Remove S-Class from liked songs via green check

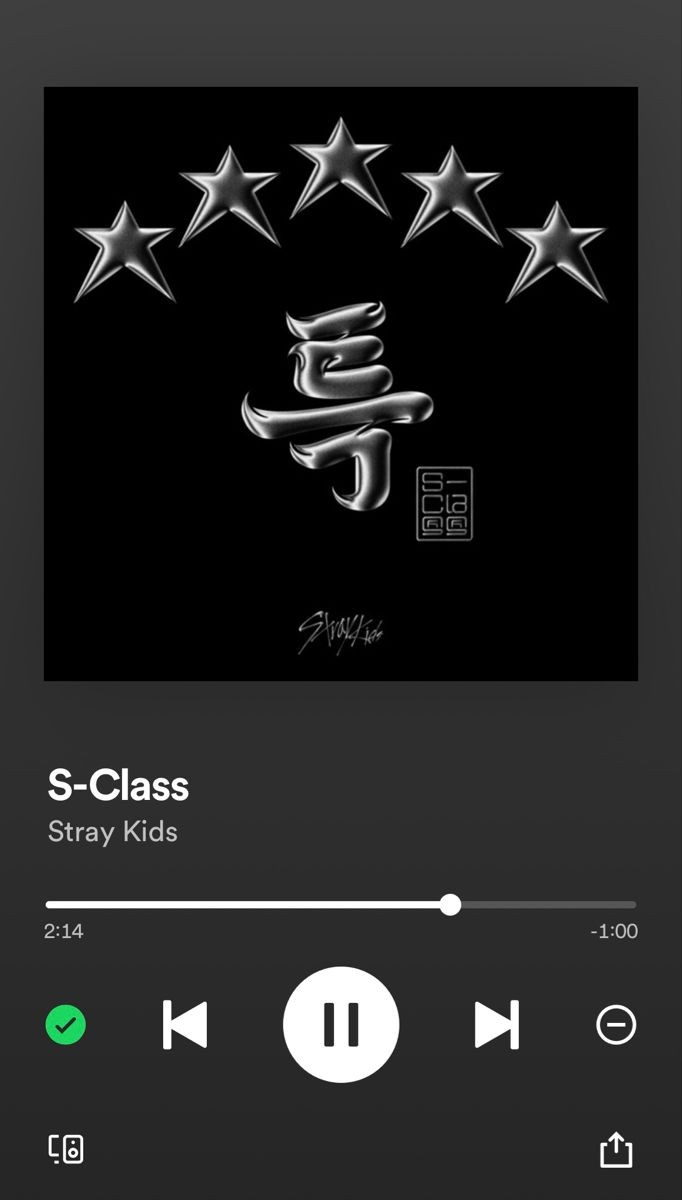(66, 1025)
